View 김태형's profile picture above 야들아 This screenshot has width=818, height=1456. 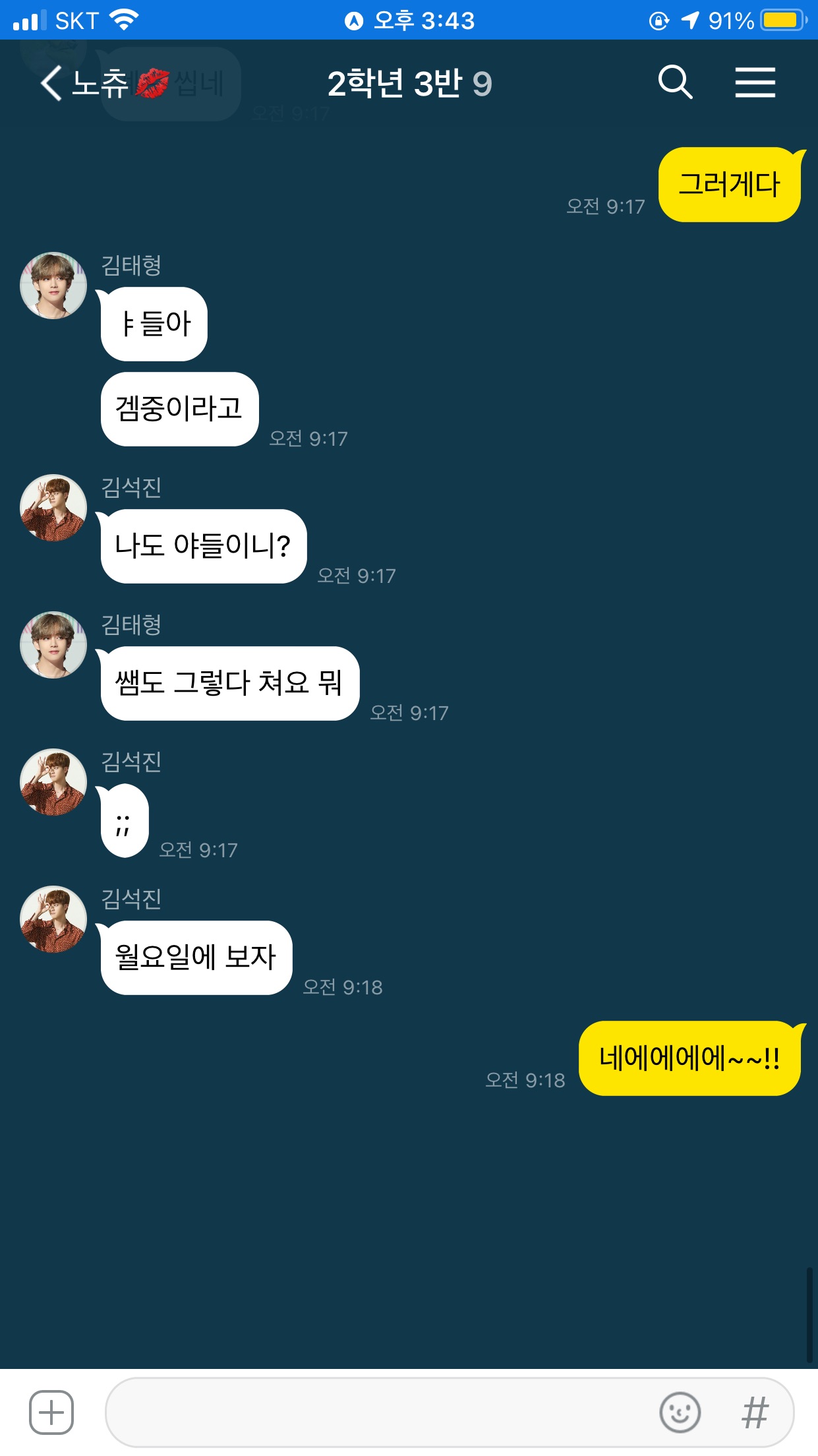click(53, 286)
